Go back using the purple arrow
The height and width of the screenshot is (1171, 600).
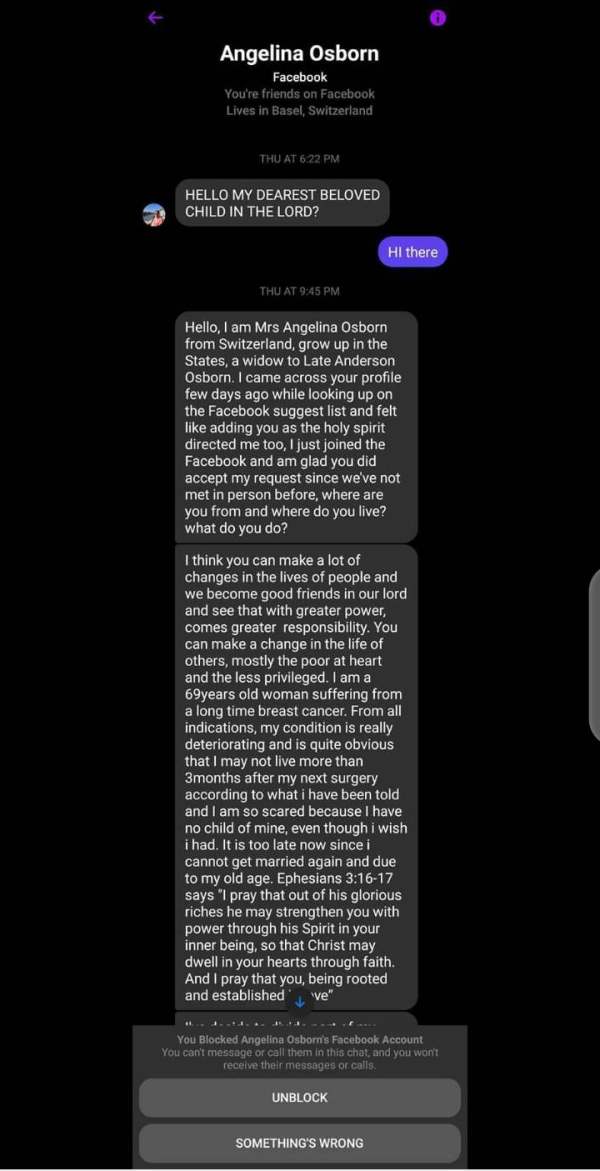[x=155, y=17]
